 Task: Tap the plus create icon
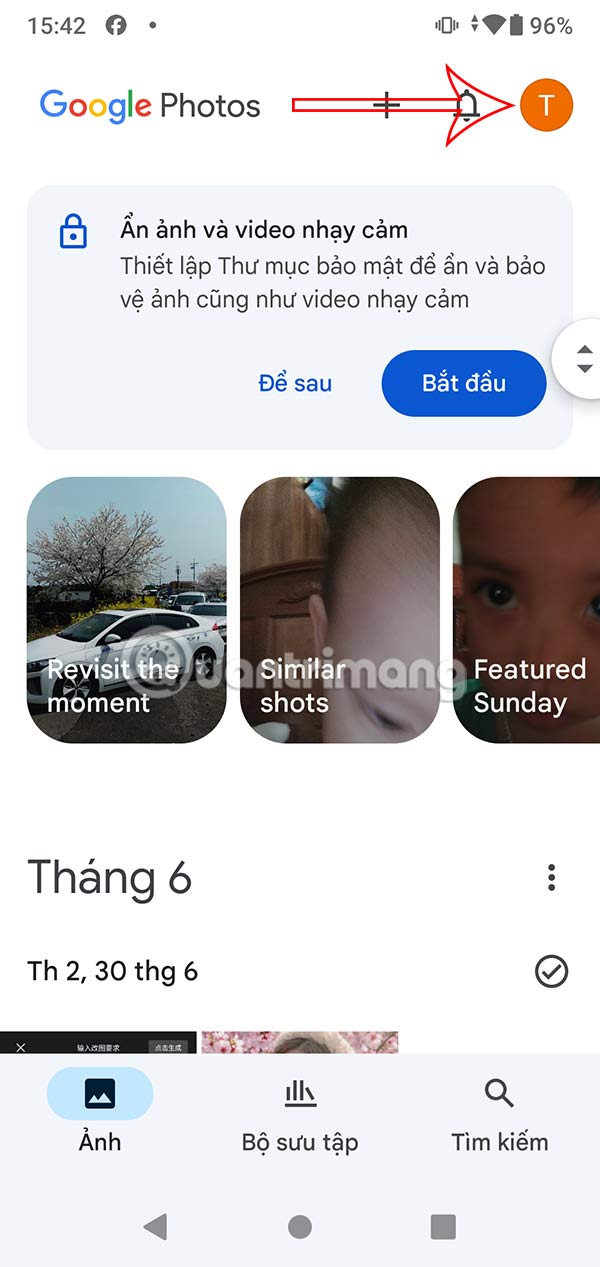(387, 105)
